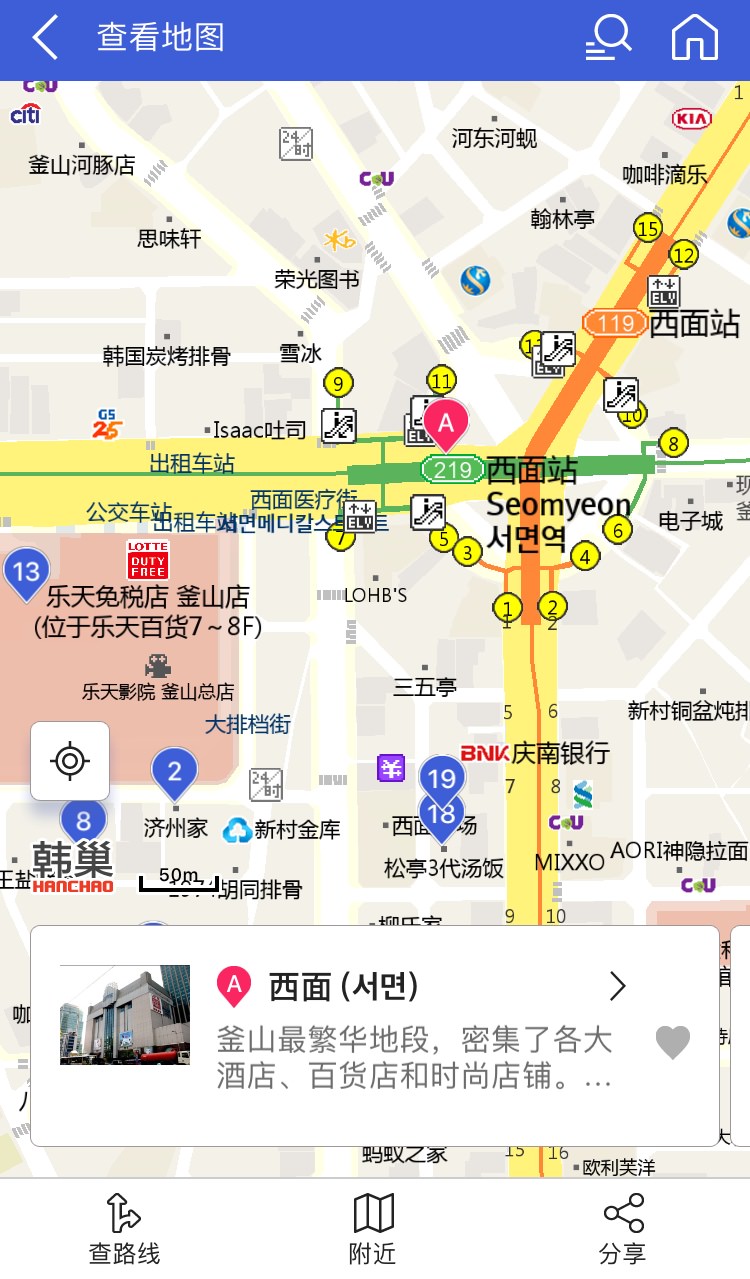Favorite 西面 with the heart icon
This screenshot has width=750, height=1279.
(x=673, y=1042)
